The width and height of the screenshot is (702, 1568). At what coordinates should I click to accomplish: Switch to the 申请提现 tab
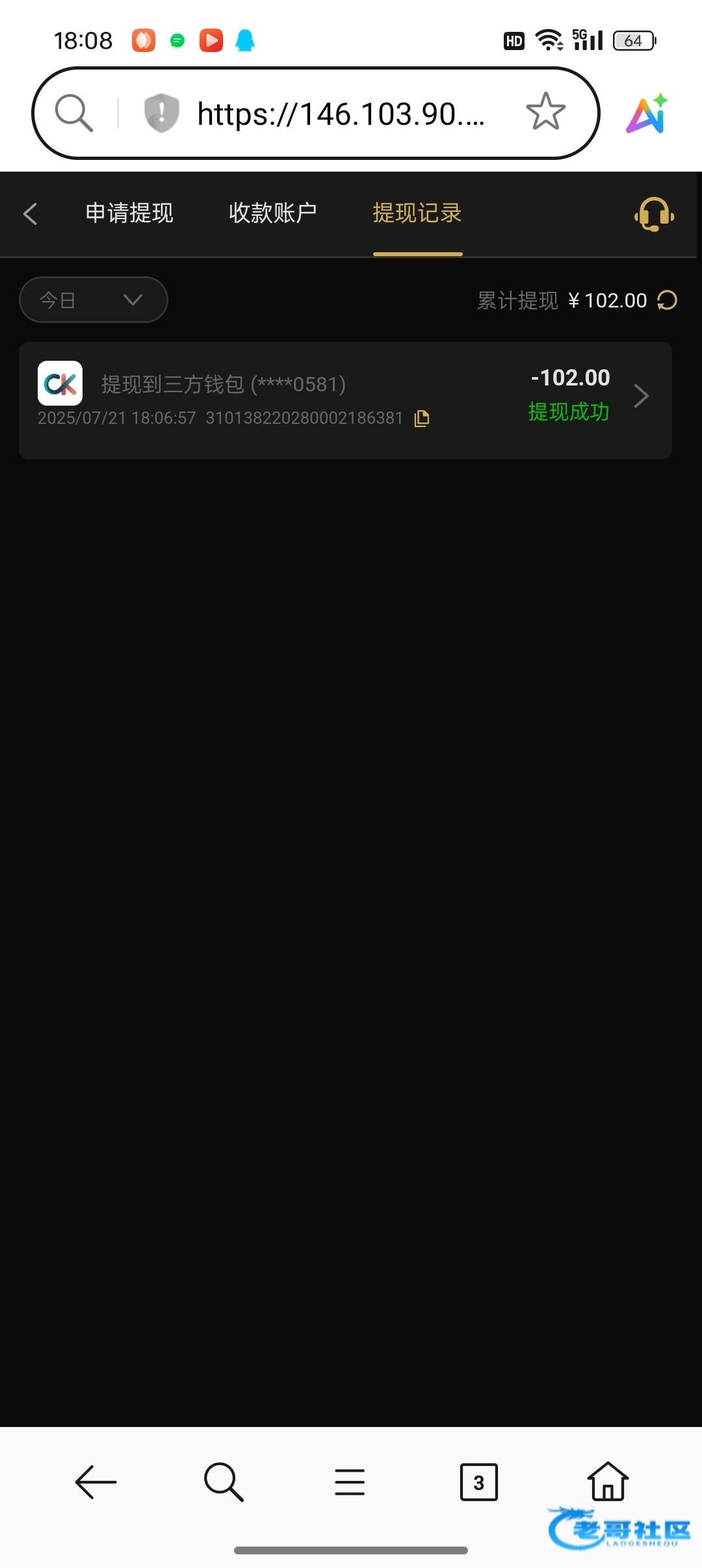point(129,213)
